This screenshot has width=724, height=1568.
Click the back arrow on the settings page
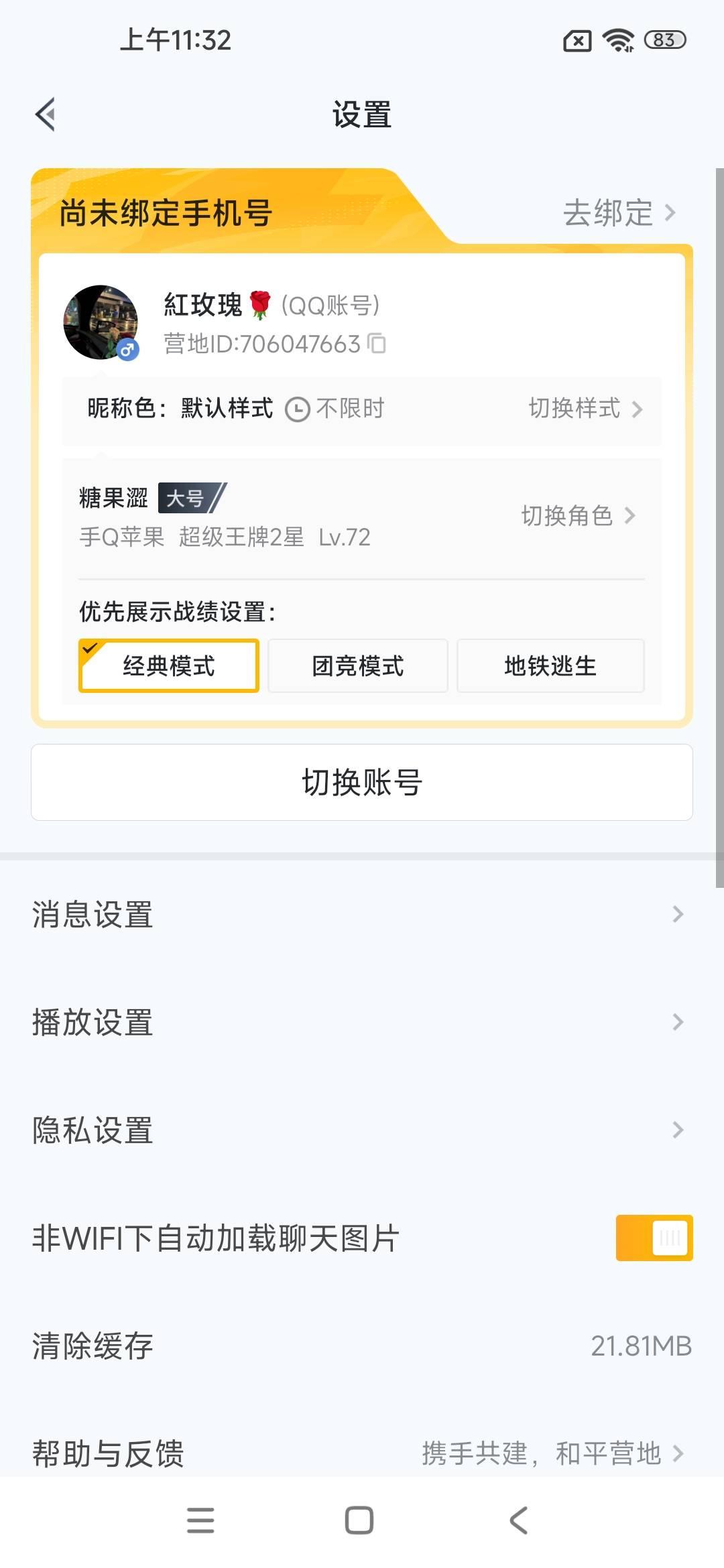[45, 114]
